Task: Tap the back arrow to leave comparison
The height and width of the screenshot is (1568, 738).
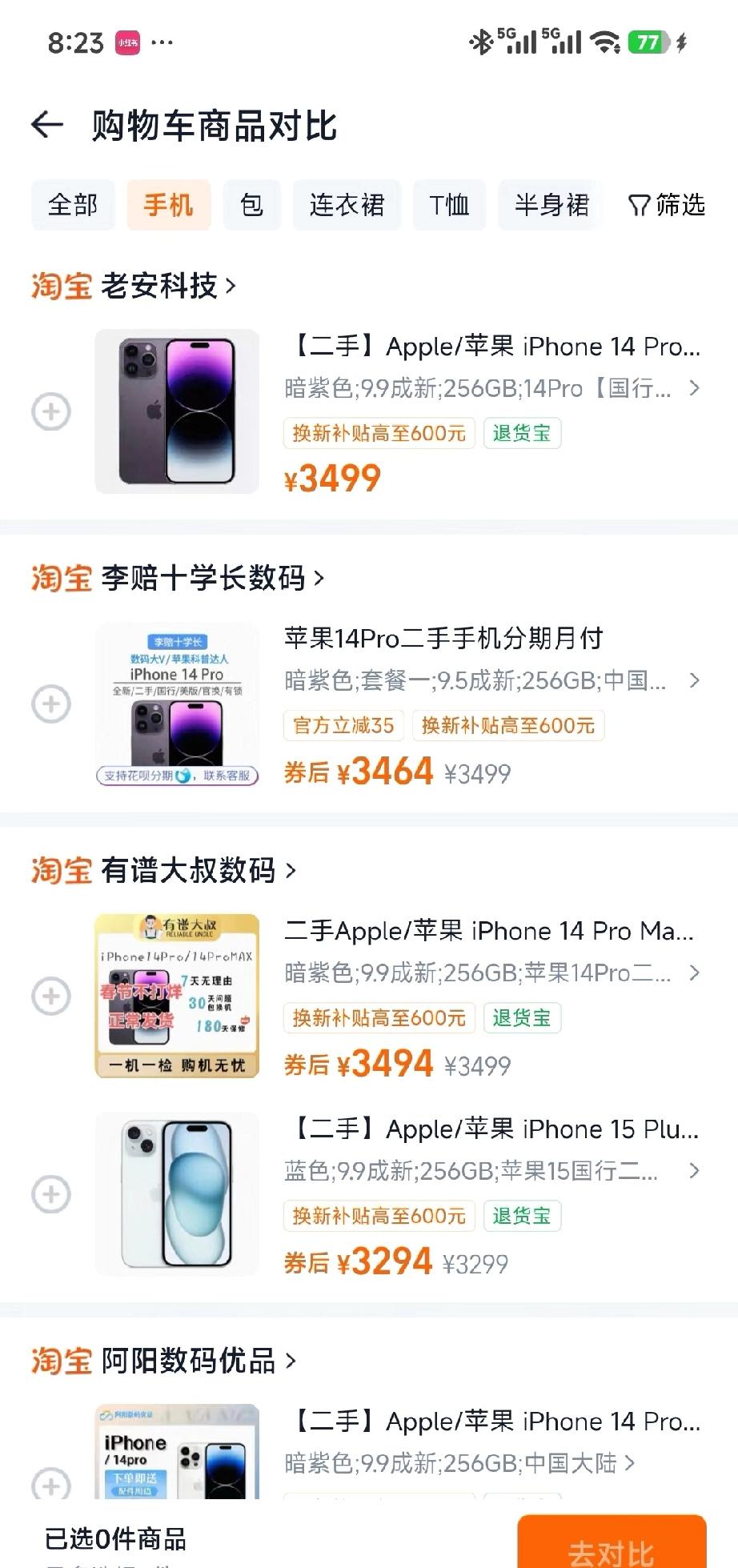Action: (x=48, y=123)
